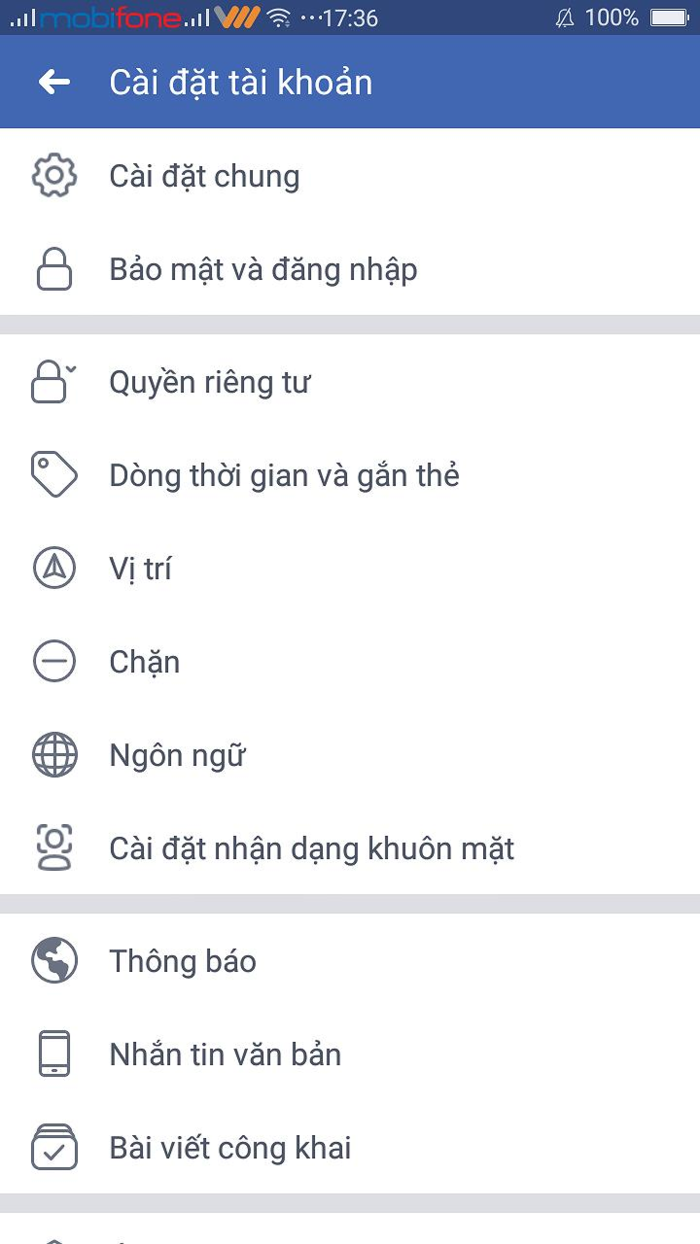Open the Chặn blocking settings
700x1244 pixels.
(x=145, y=662)
